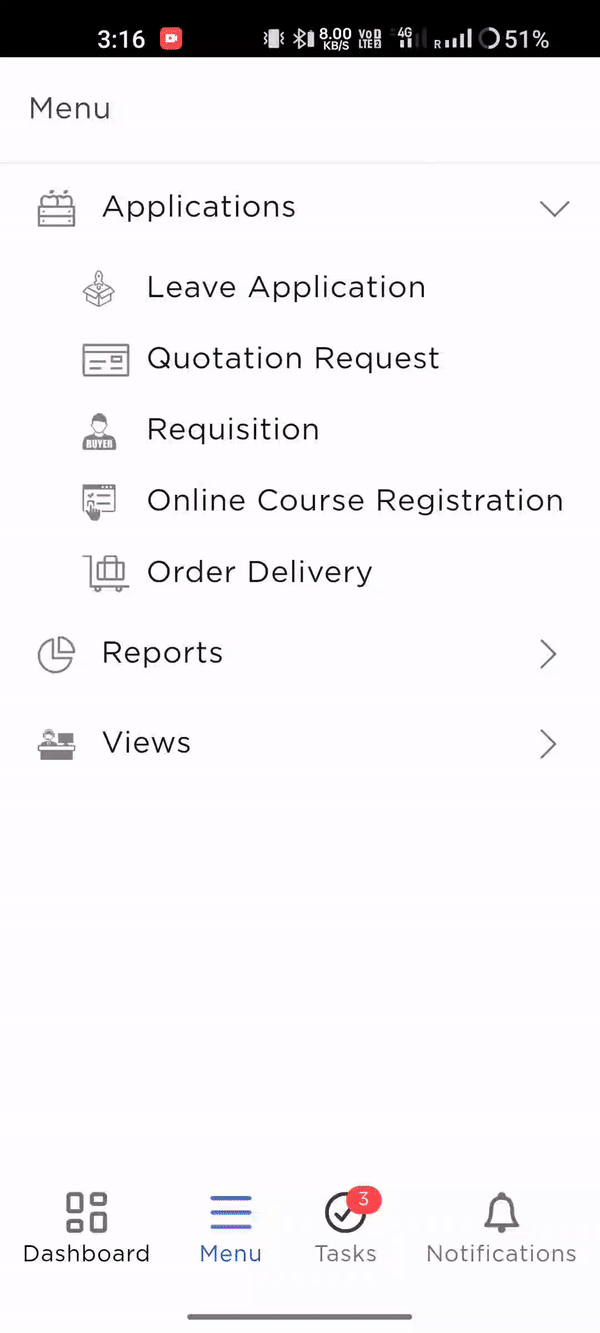600x1333 pixels.
Task: Switch to the Notifications tab
Action: (501, 1229)
